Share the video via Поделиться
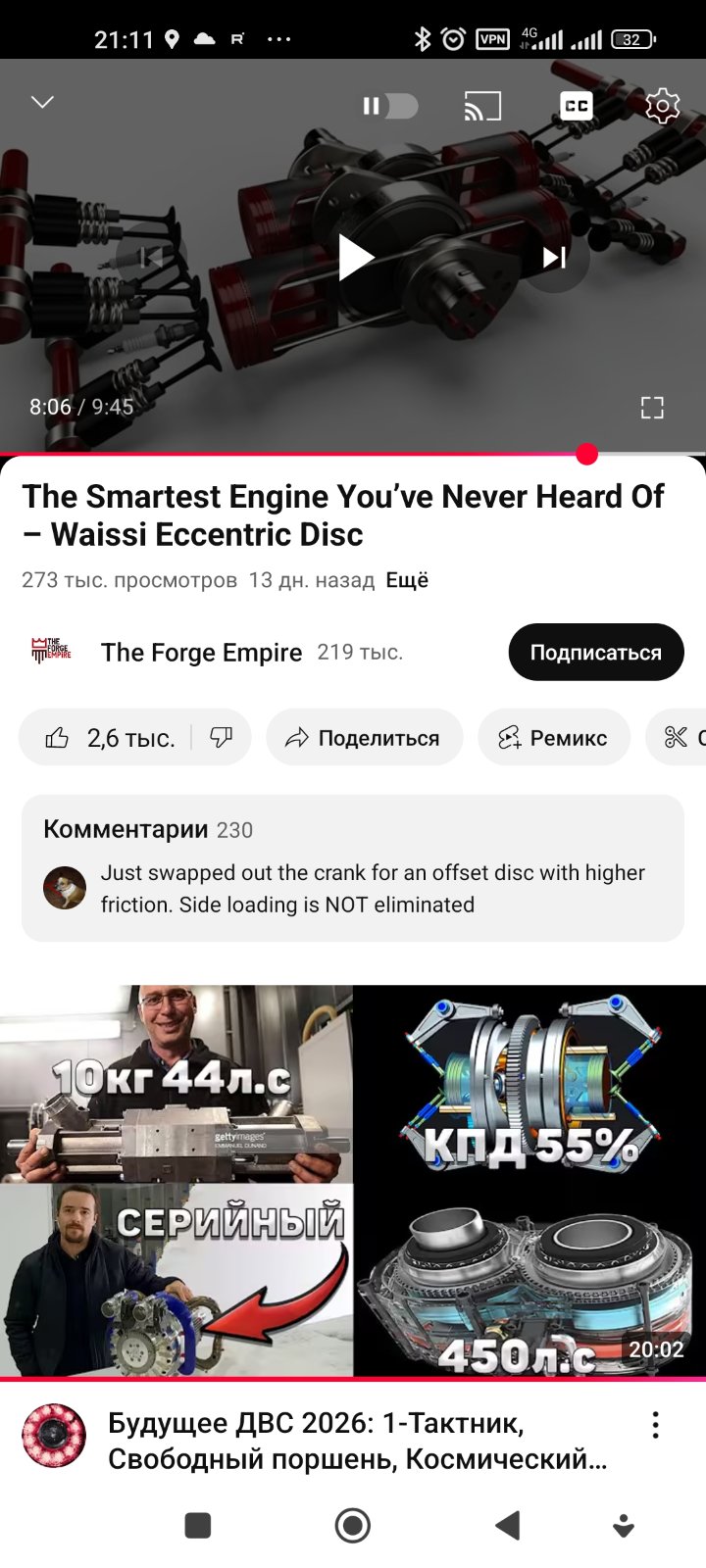 [364, 738]
